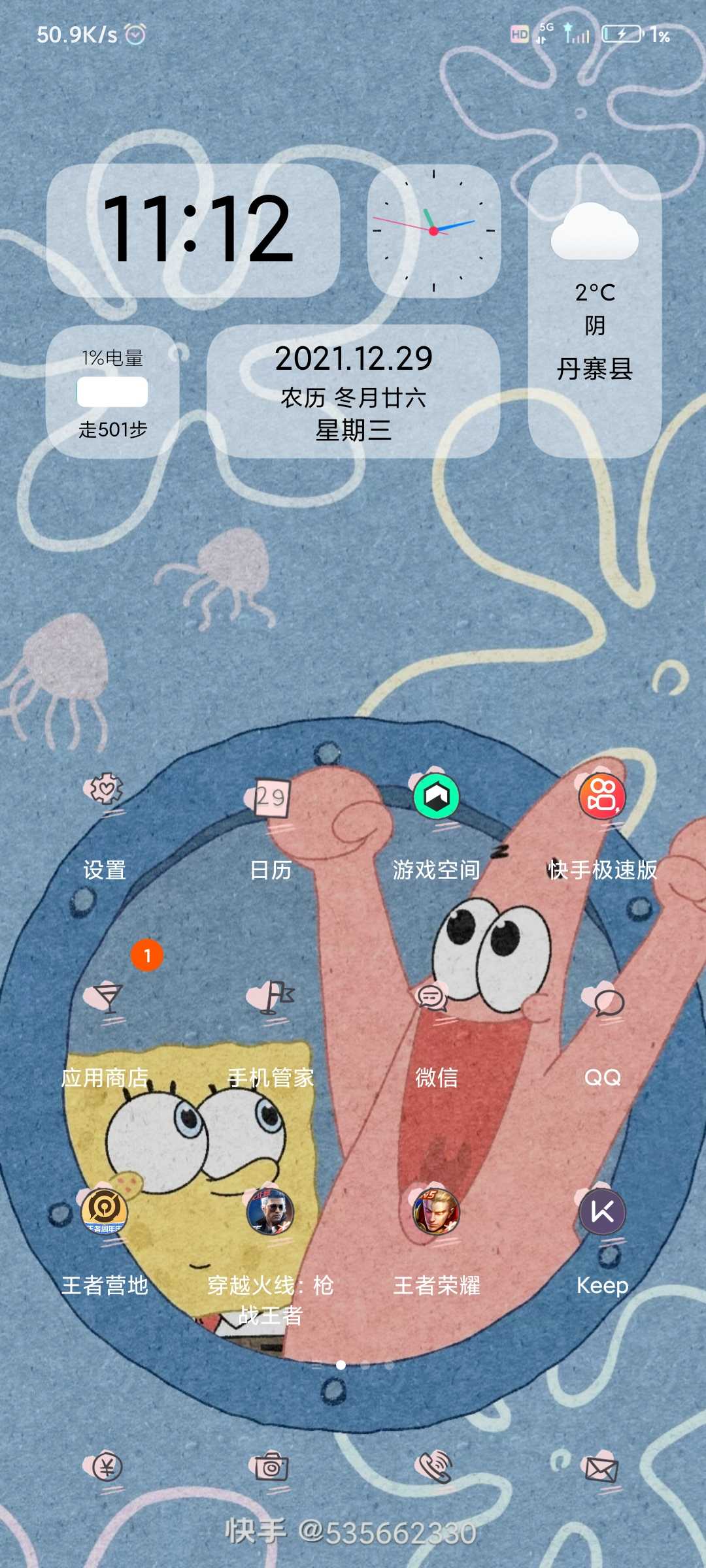706x1568 pixels.
Task: Open the phone dialer in the dock
Action: click(437, 1468)
